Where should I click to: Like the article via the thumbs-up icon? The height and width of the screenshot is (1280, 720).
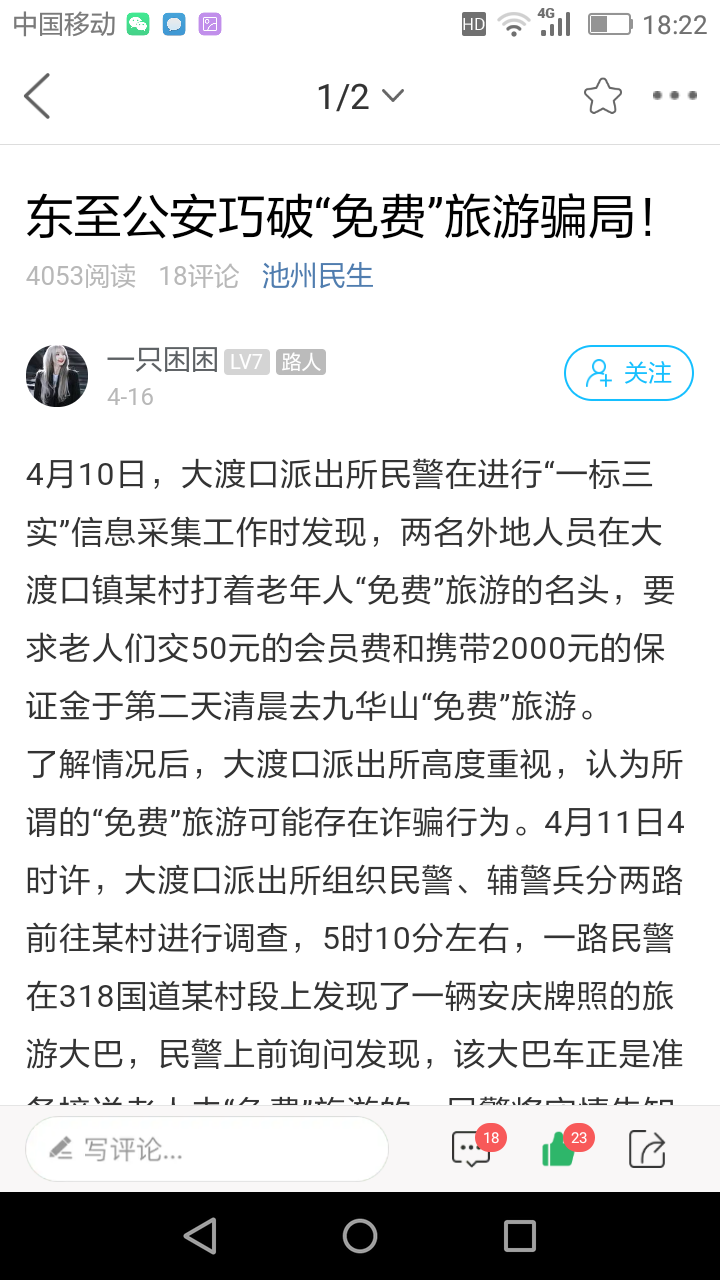(558, 1150)
